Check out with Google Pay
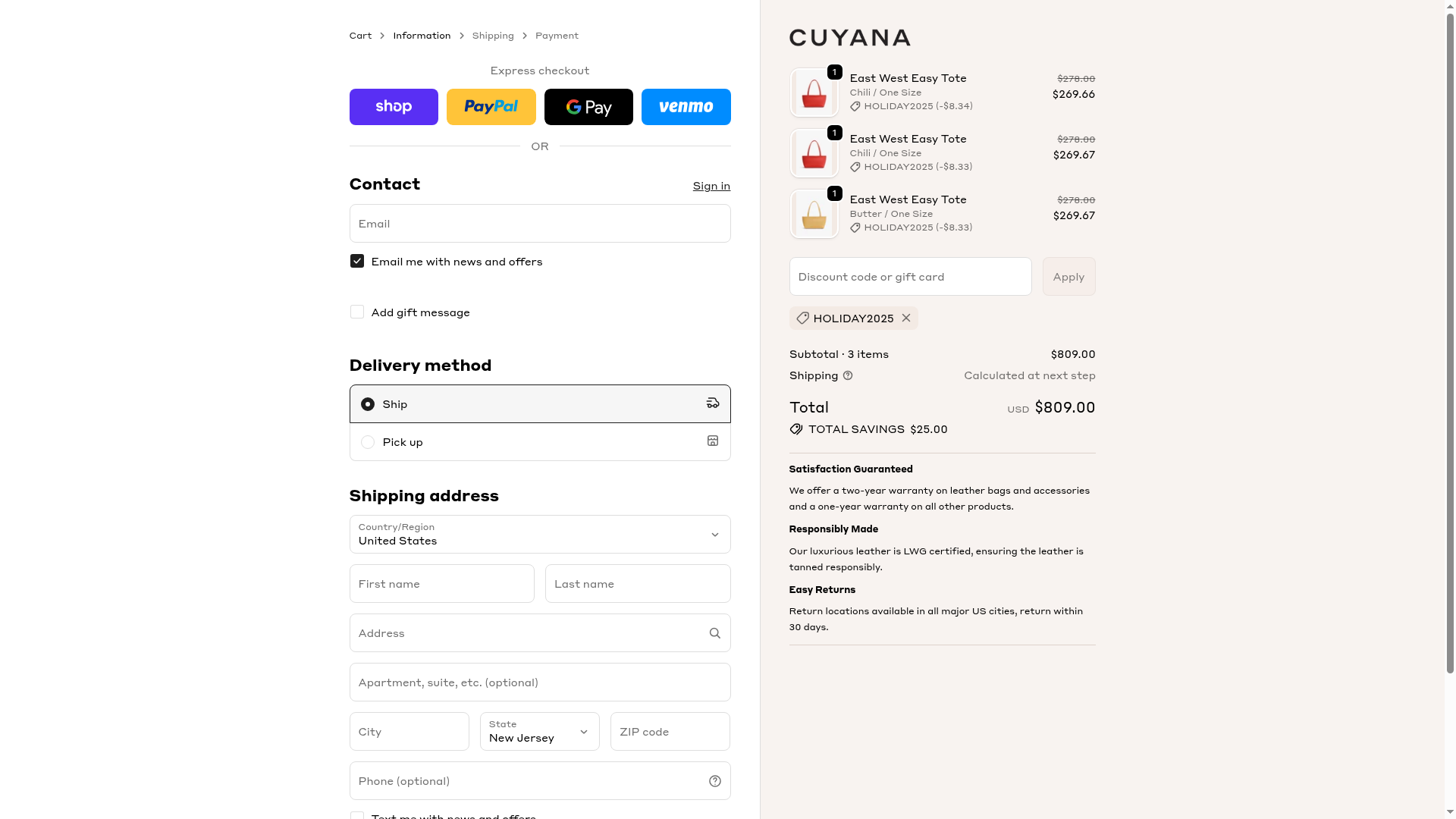Screen dimensions: 1456x819 pos(588,107)
